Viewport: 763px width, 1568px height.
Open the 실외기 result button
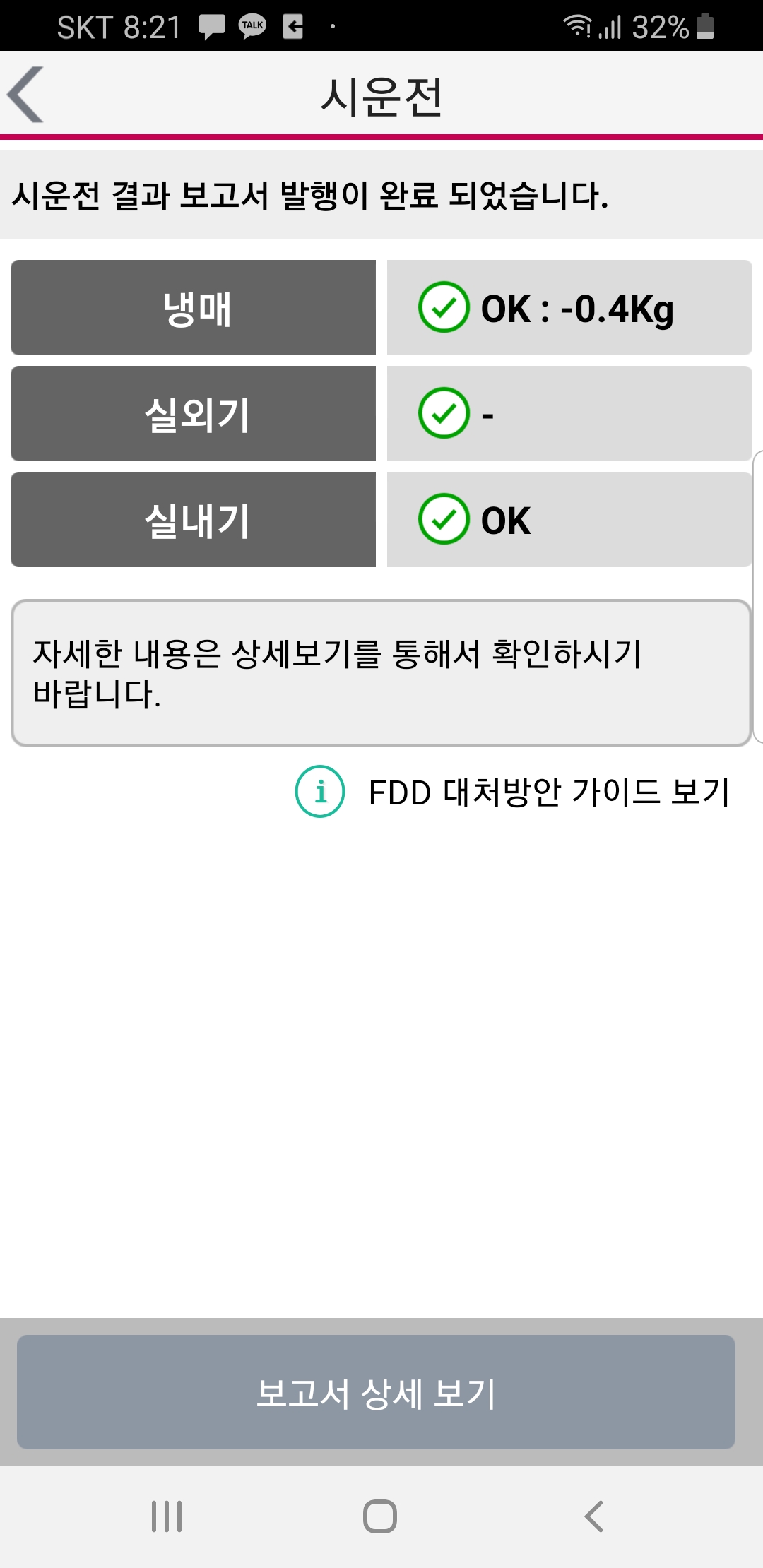[193, 414]
